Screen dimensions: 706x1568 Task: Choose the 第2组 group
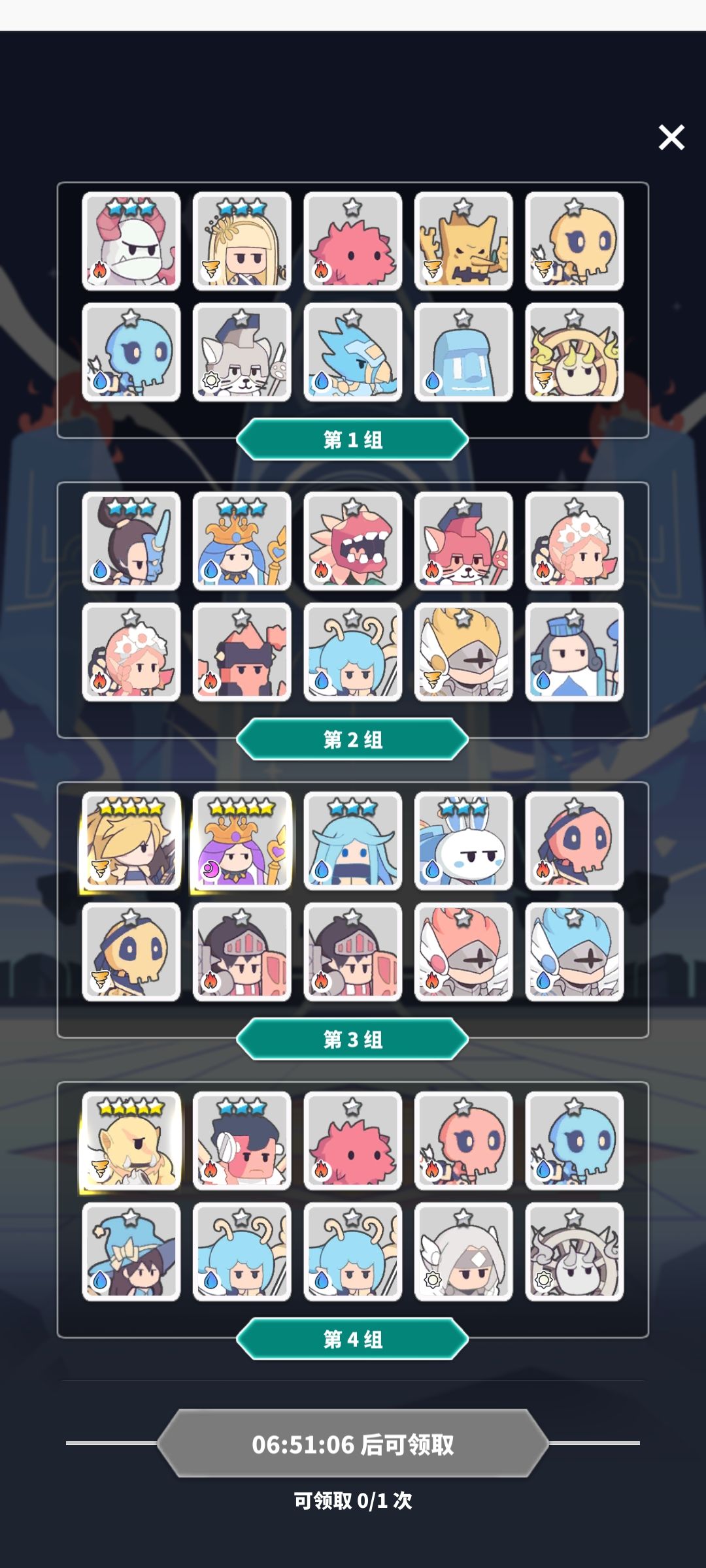pos(352,739)
